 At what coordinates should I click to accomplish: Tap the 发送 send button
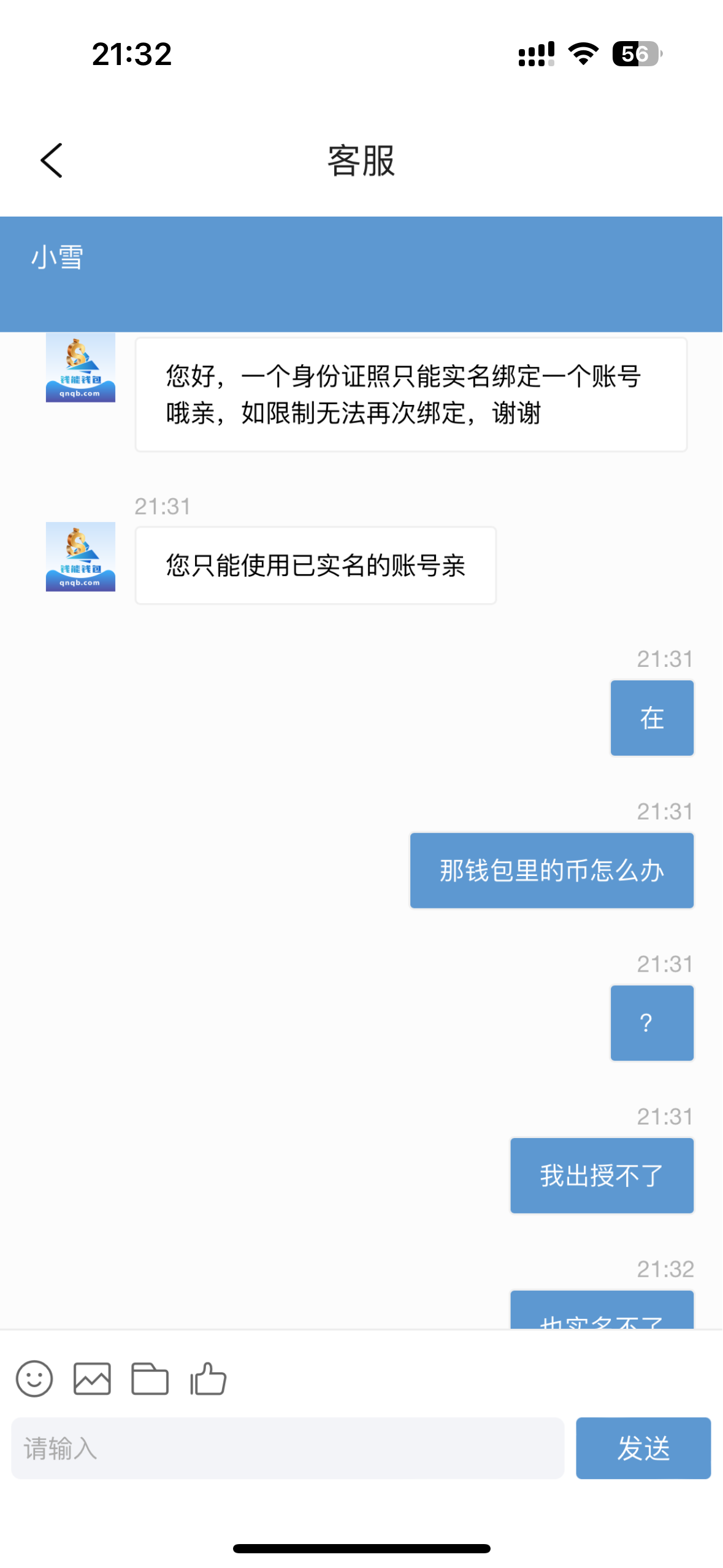click(x=643, y=1448)
